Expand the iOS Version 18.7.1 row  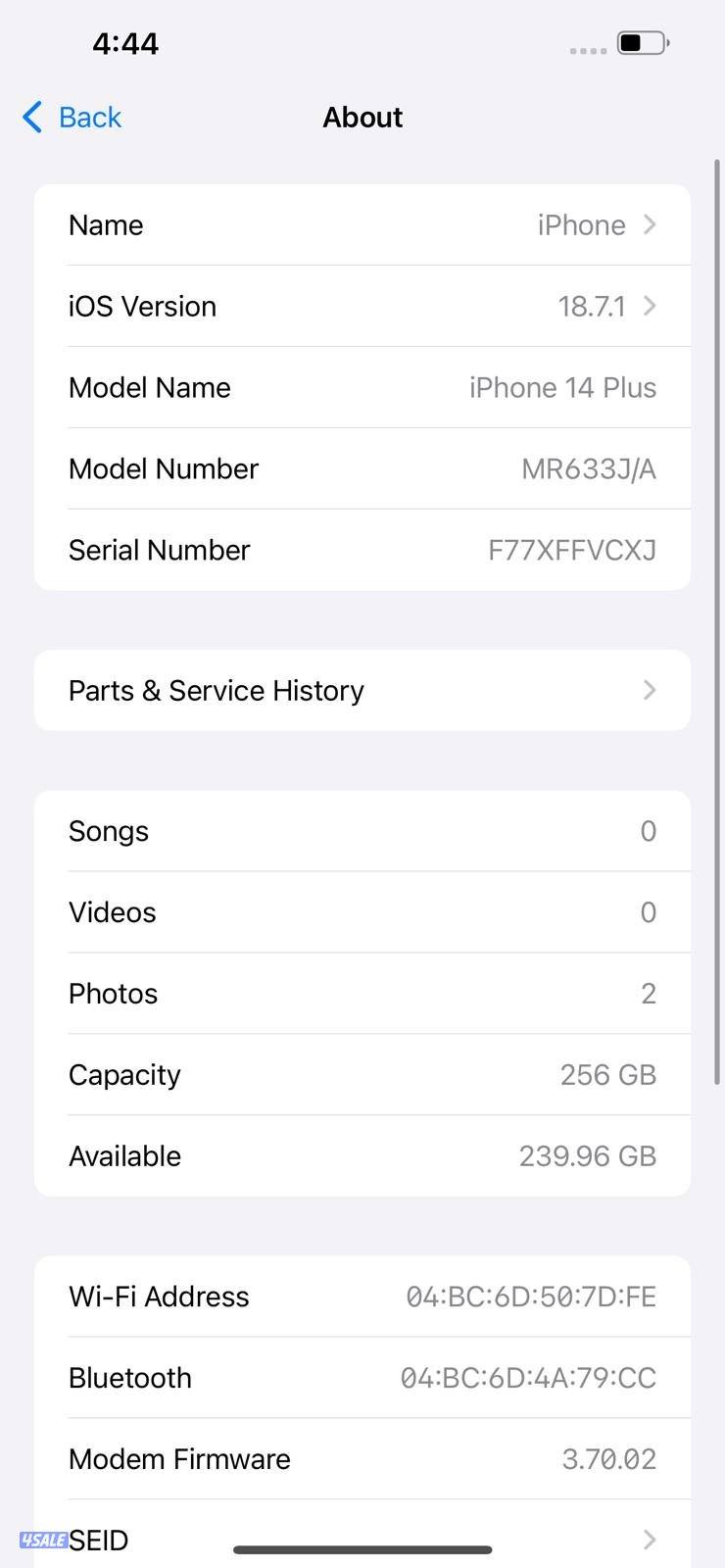[x=649, y=306]
